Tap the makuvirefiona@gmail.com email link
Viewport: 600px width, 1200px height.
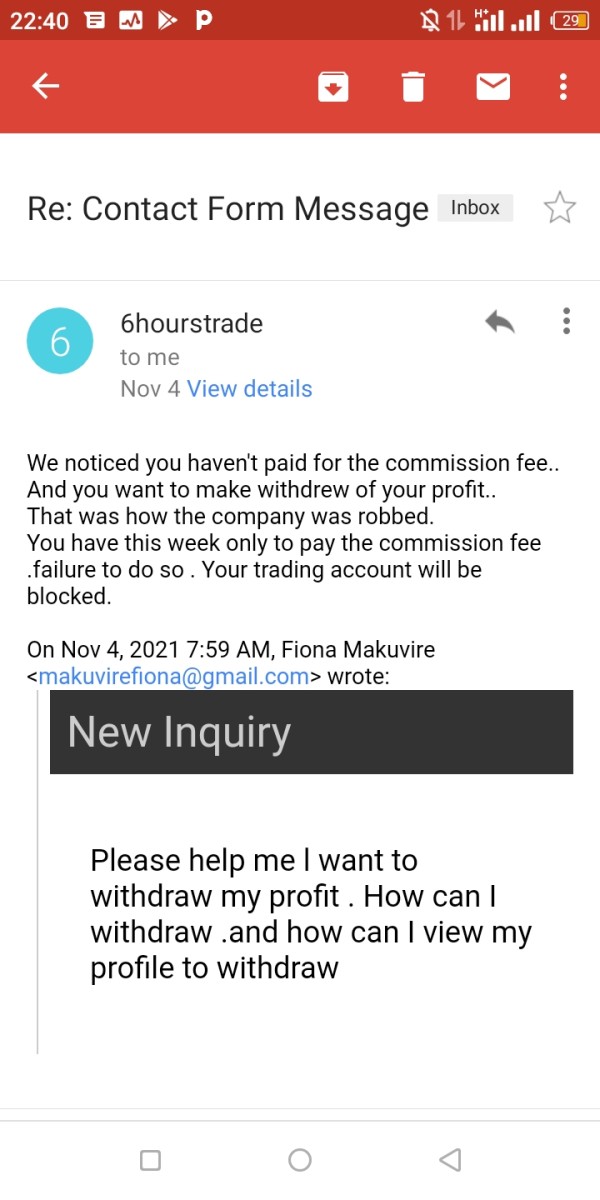pos(173,676)
